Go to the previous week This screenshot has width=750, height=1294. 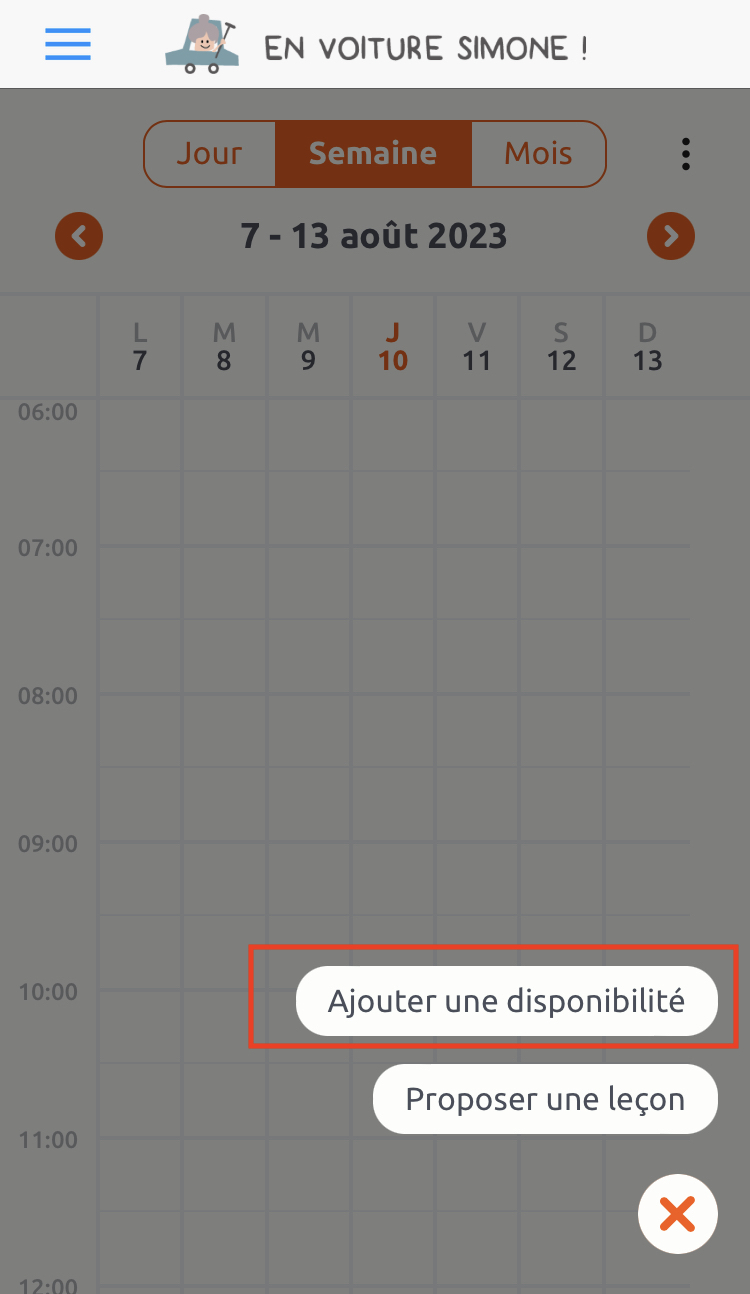coord(79,236)
